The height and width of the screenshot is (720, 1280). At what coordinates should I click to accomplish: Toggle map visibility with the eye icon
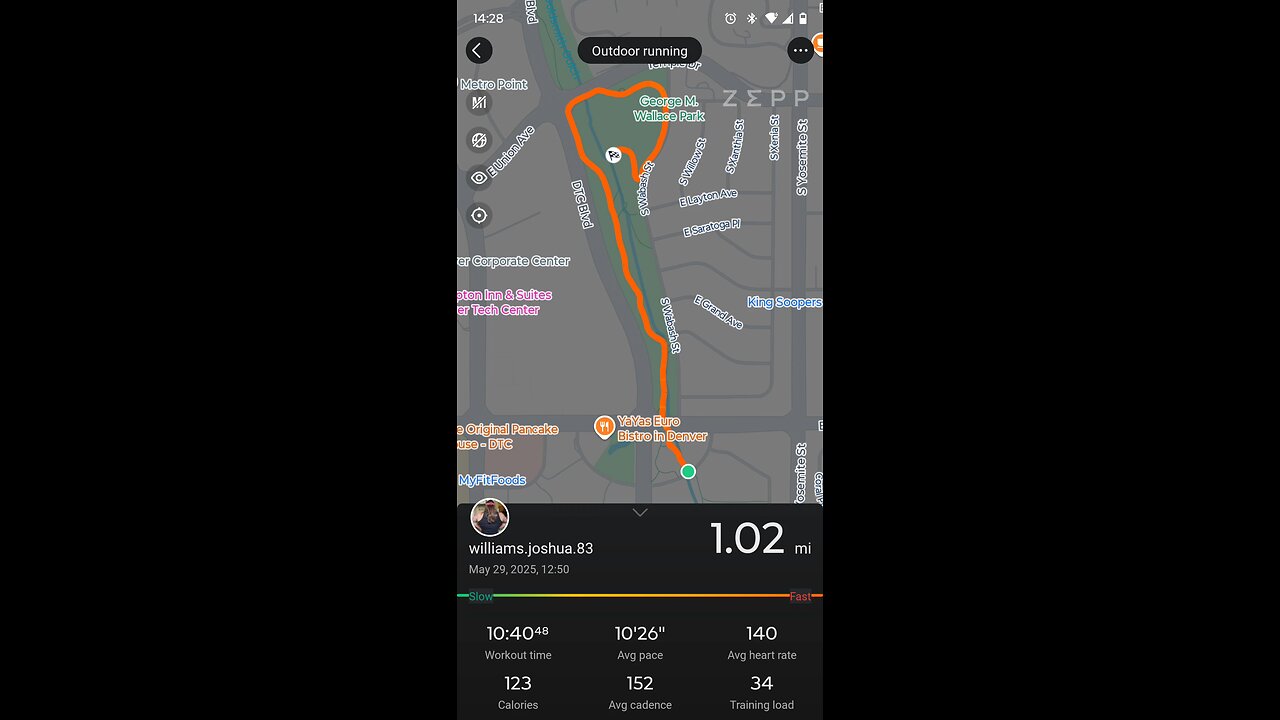pyautogui.click(x=479, y=178)
